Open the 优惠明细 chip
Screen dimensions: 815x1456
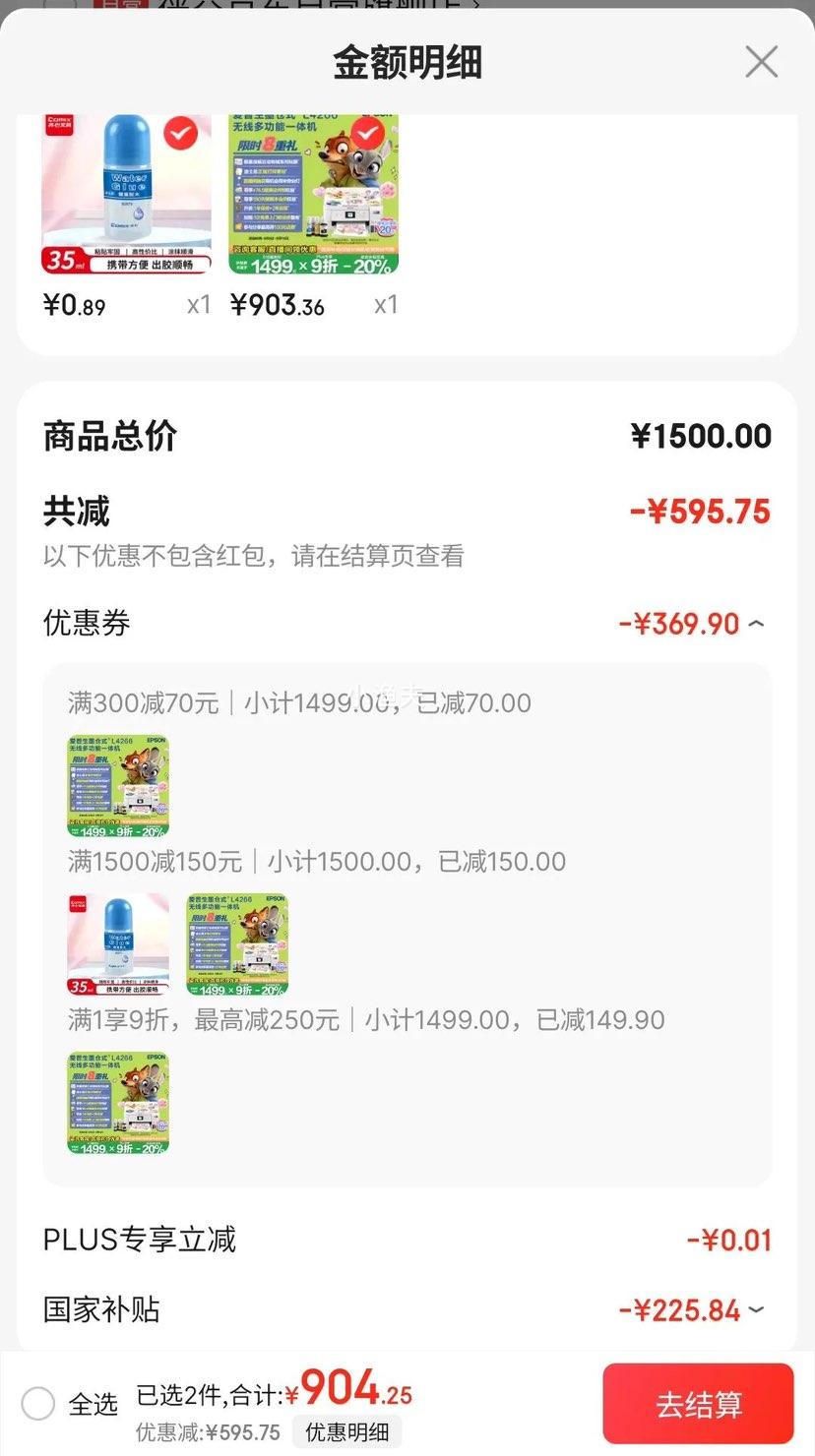point(346,1431)
